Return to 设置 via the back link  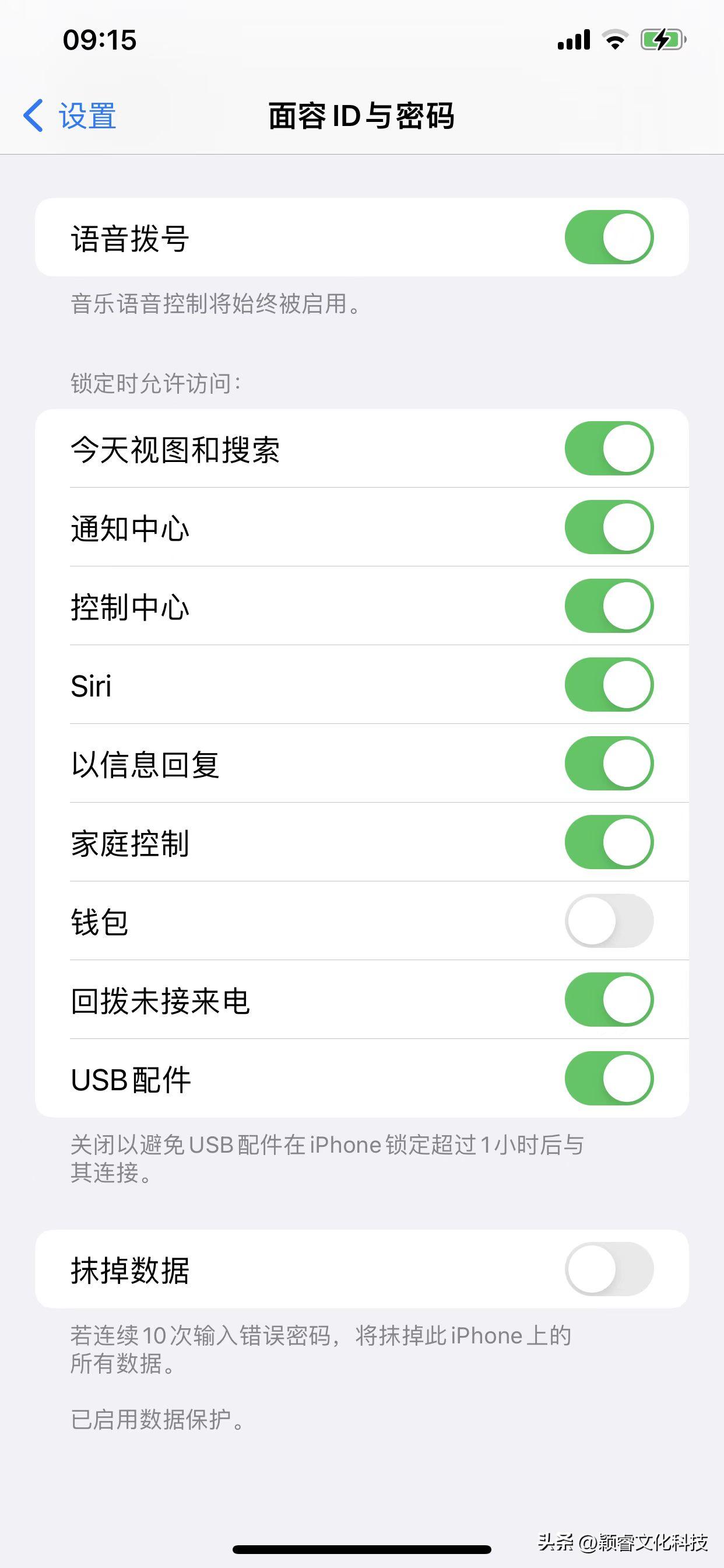(x=86, y=114)
